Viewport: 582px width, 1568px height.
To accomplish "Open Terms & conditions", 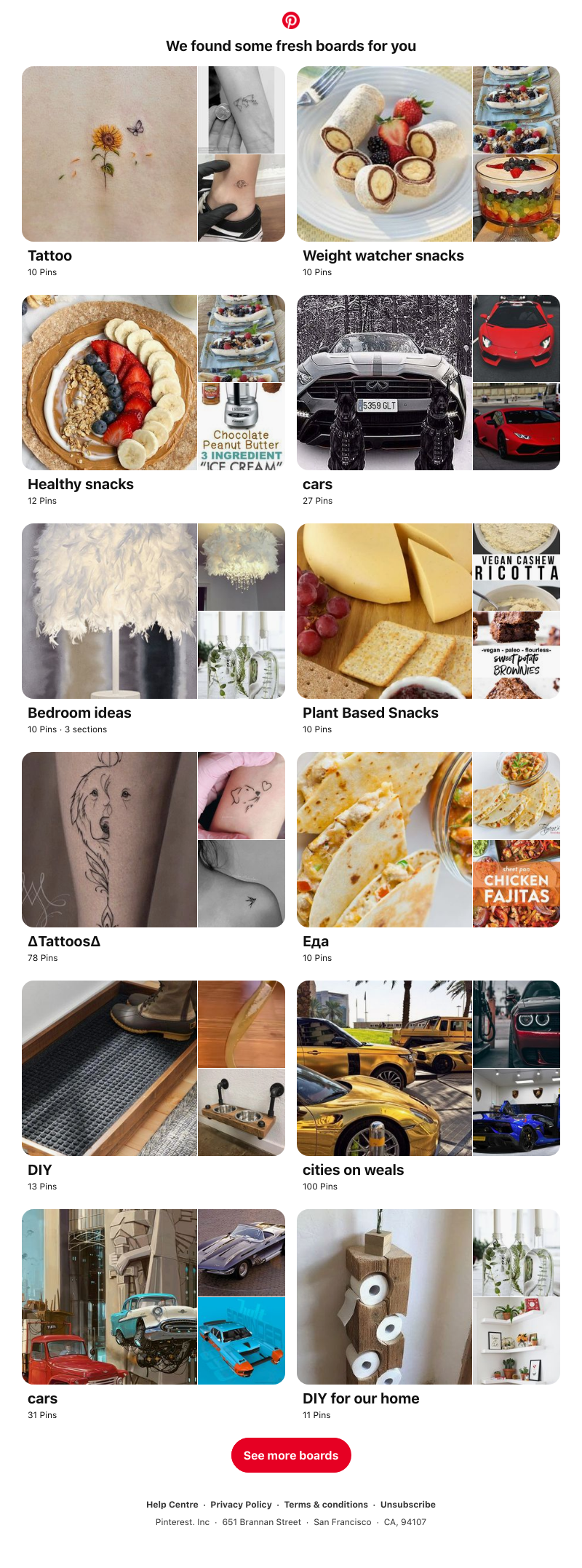I will (326, 1505).
